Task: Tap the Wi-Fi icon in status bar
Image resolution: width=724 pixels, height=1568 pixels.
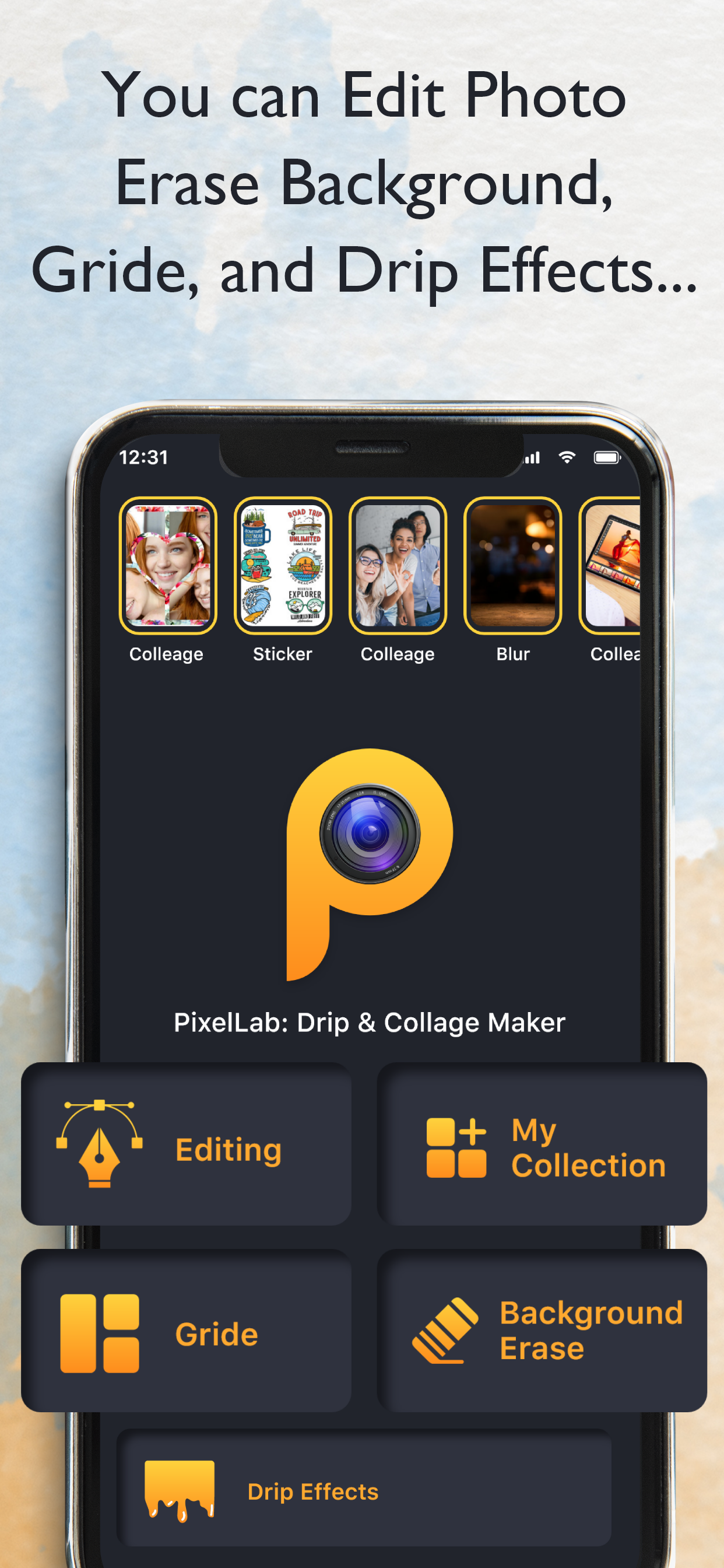Action: [x=567, y=457]
